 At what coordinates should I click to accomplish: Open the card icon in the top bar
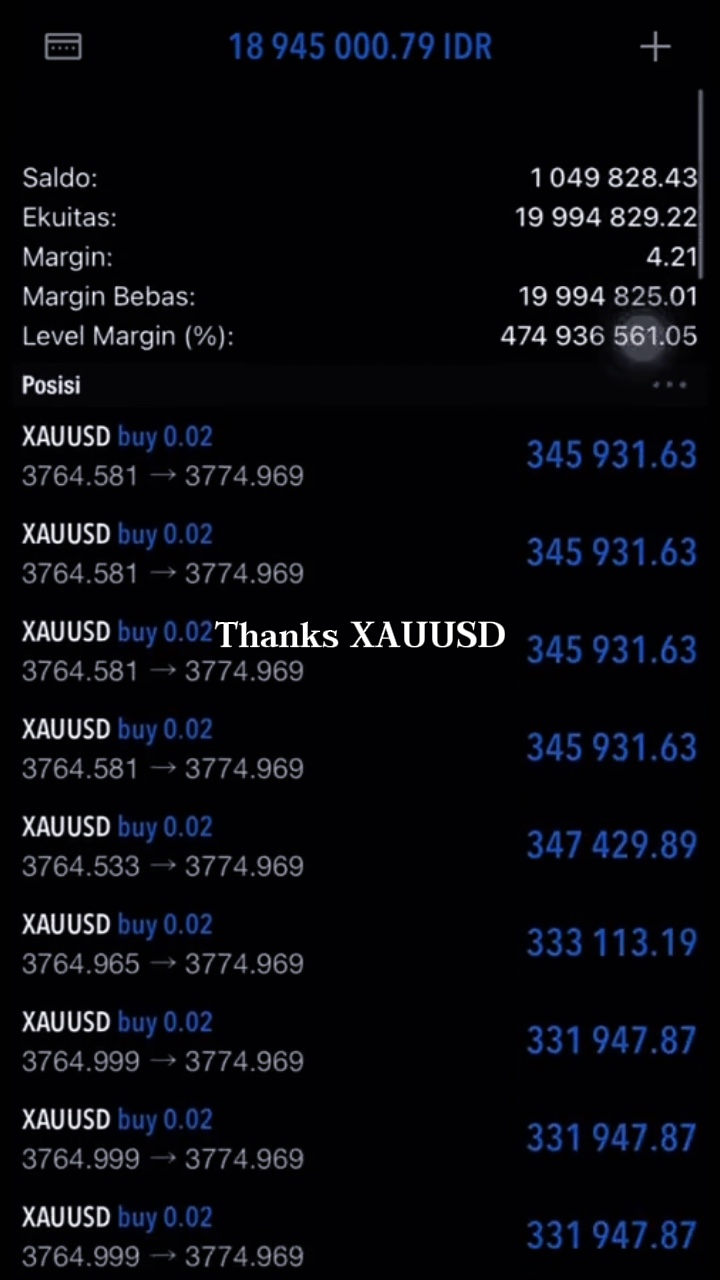[x=63, y=46]
